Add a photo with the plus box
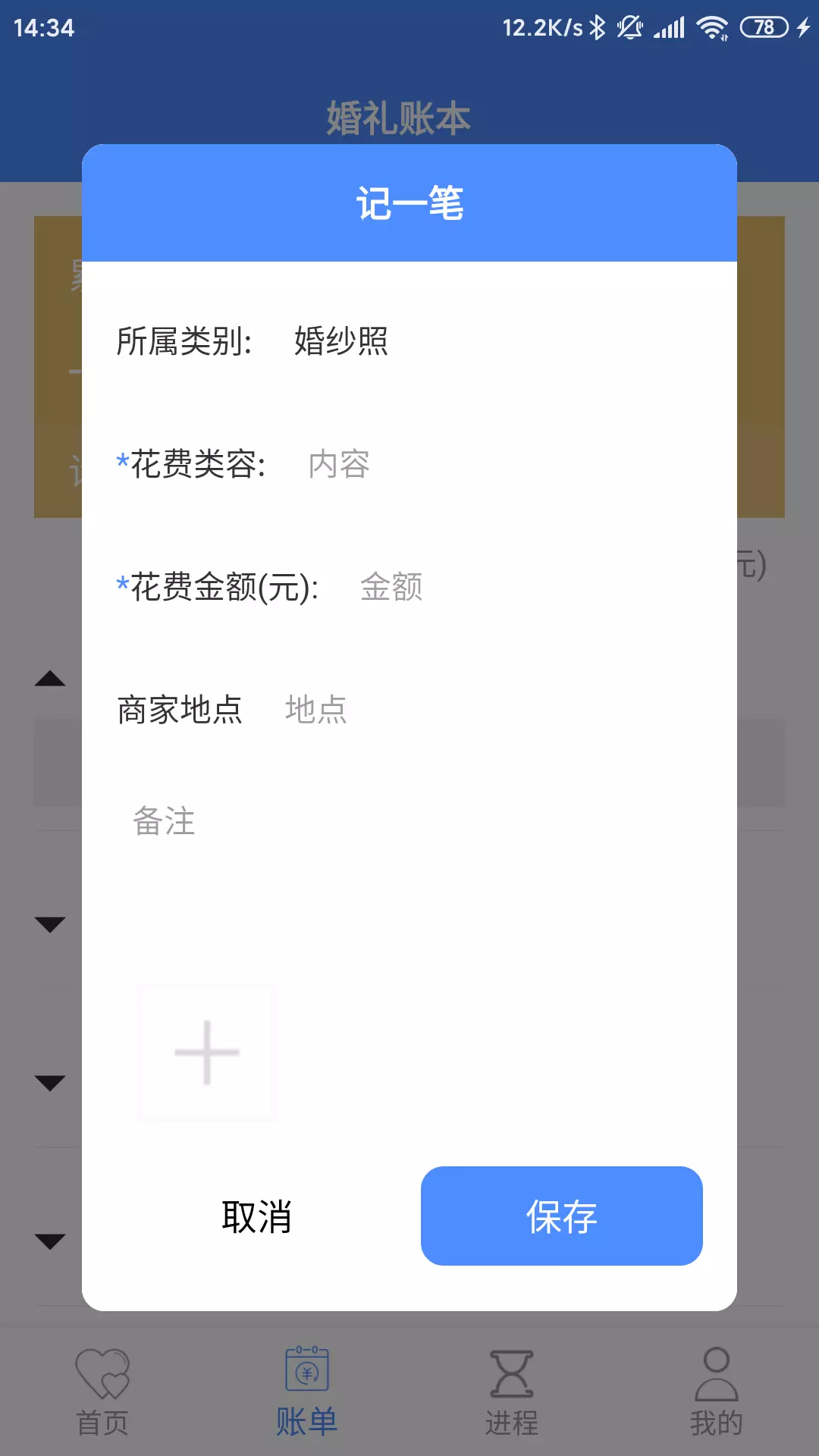Screen dimensions: 819x1456 (207, 1053)
